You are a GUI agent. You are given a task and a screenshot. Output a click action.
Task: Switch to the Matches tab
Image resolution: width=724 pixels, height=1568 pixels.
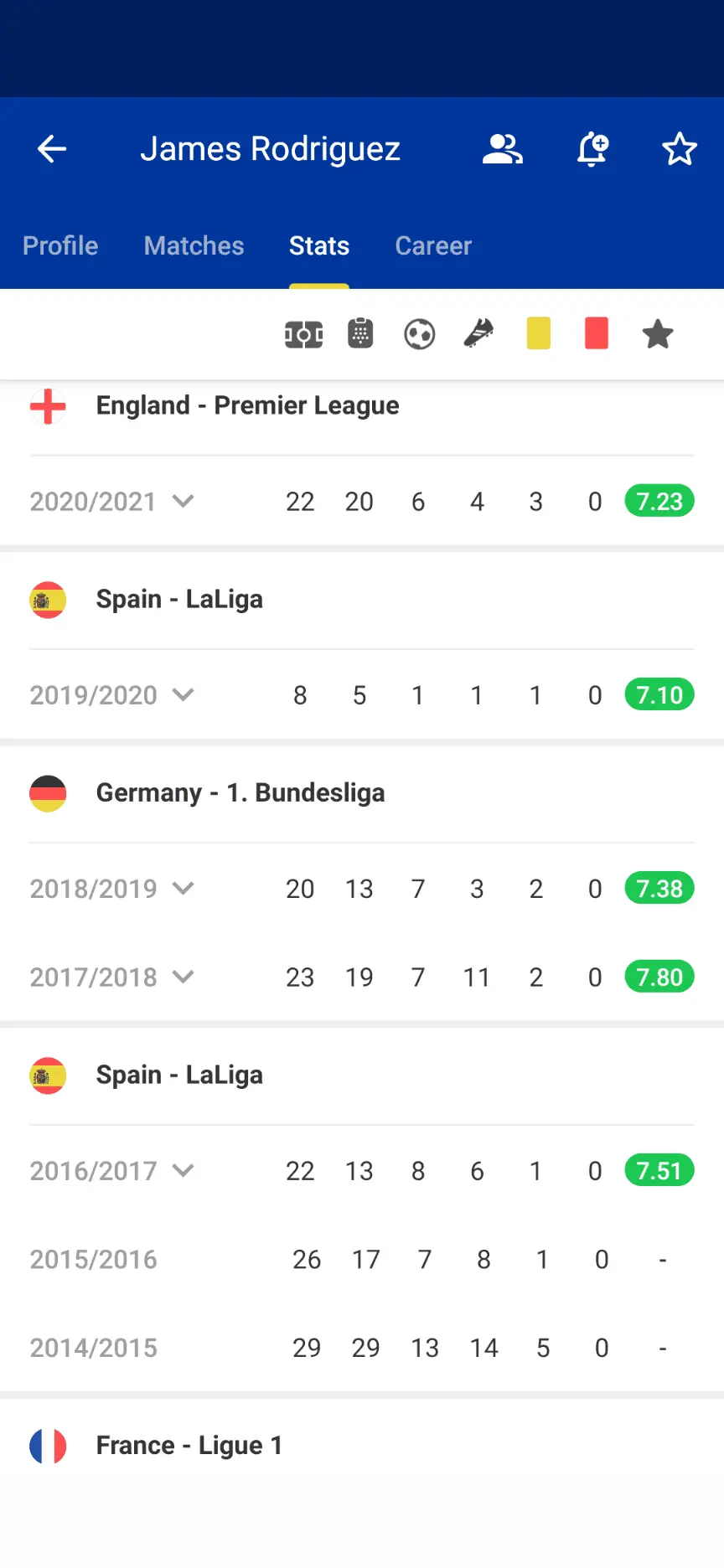click(x=194, y=245)
